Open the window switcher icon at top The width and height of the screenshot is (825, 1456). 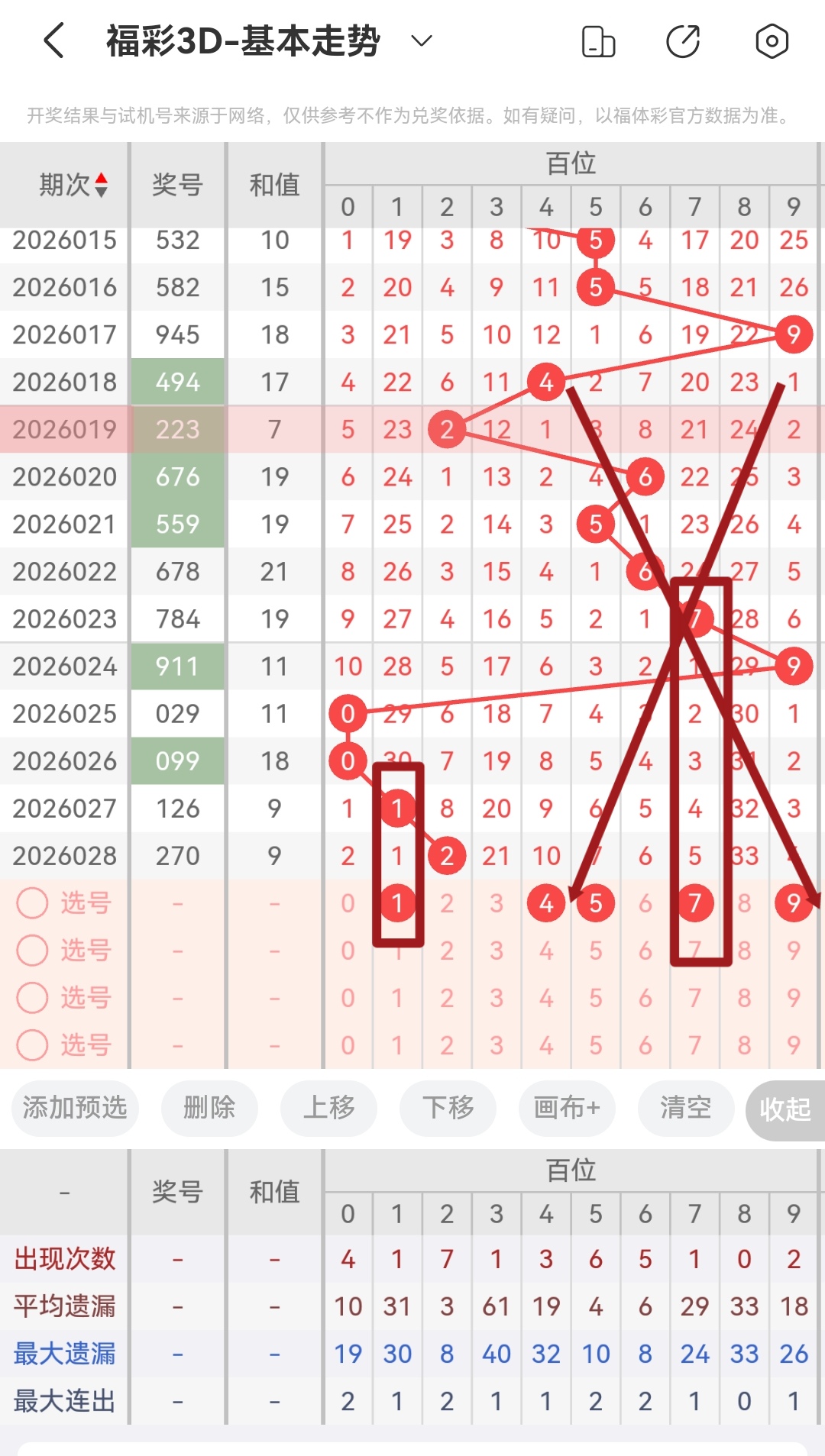pos(598,42)
